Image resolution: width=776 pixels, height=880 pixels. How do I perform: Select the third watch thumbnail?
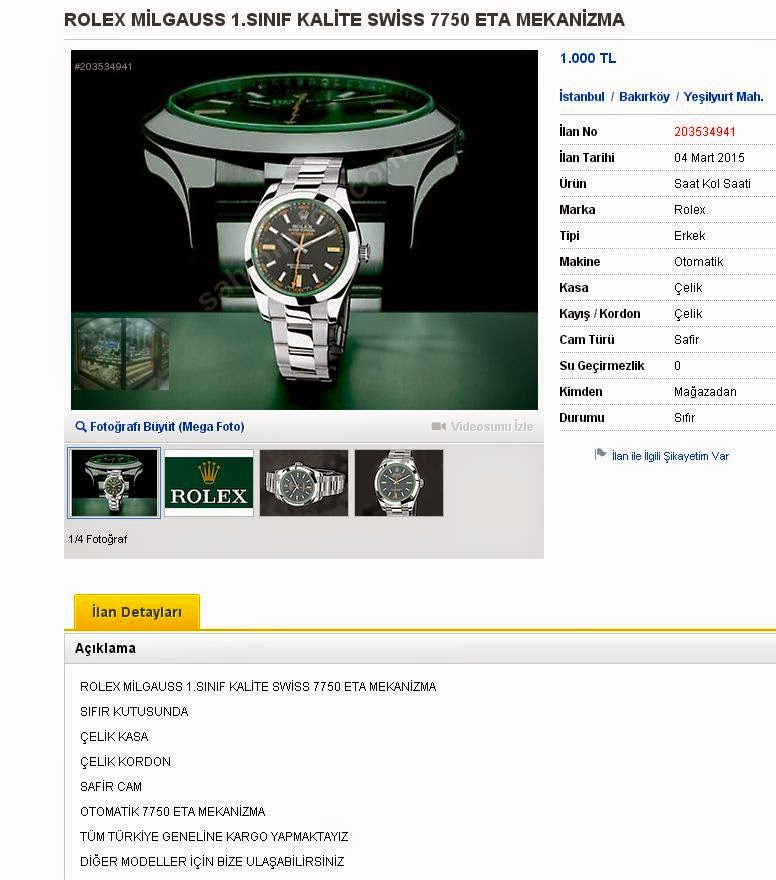pos(304,483)
